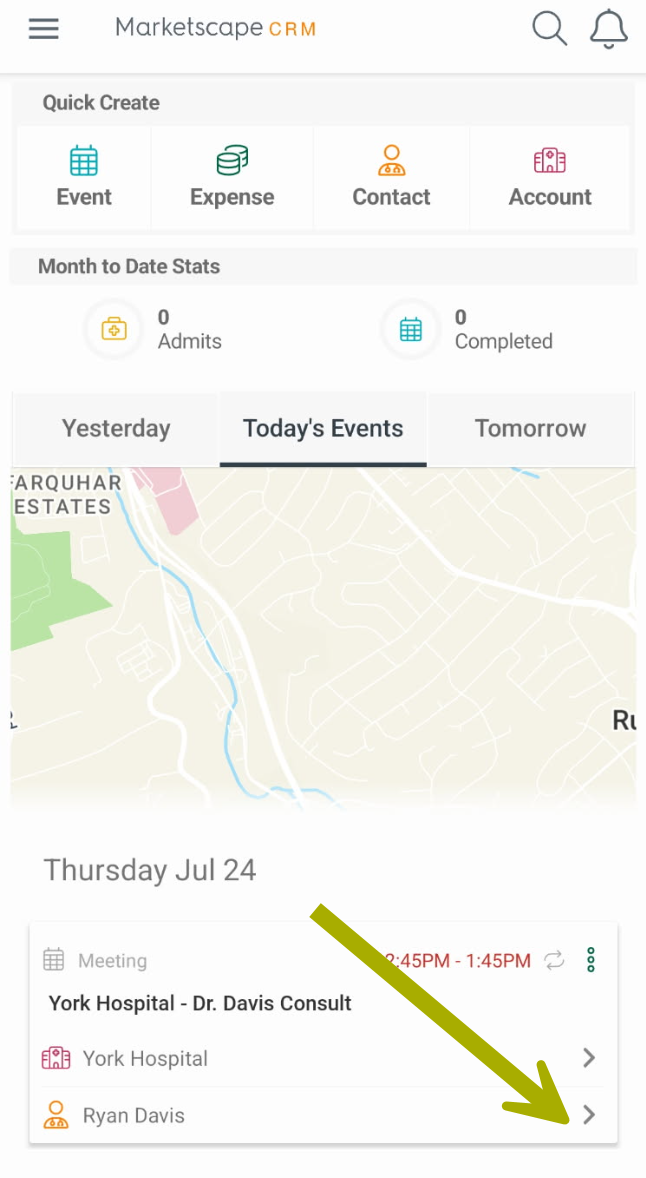Open the York Hospital - Dr. Davis Consult event
This screenshot has height=1178, width=646.
point(200,1003)
